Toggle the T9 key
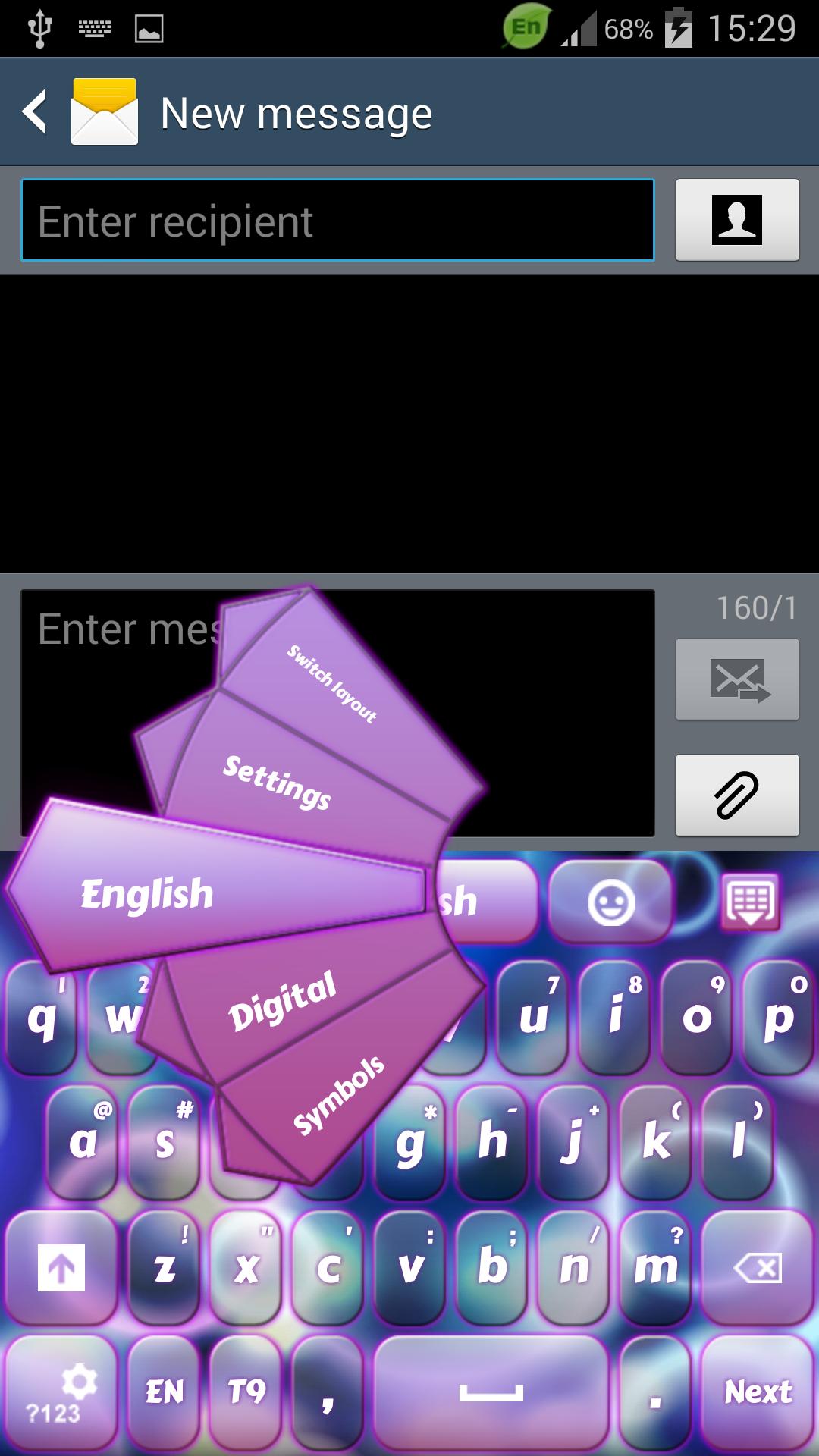The width and height of the screenshot is (819, 1456). click(246, 1392)
